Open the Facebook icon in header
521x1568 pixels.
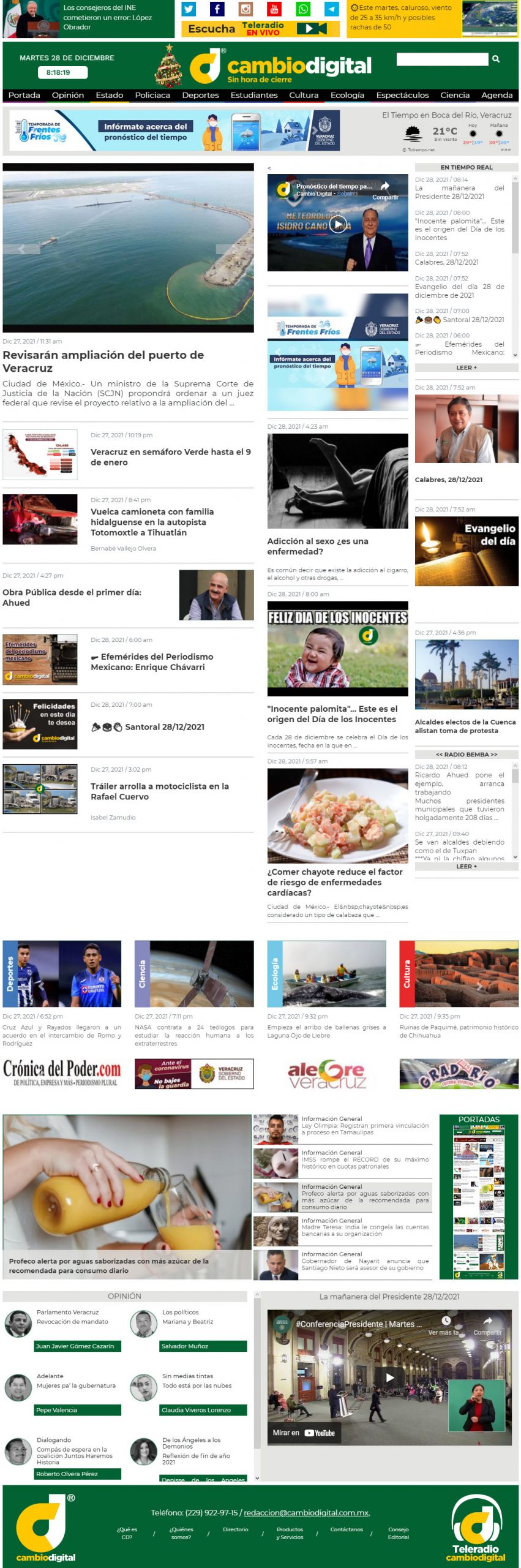pos(217,9)
